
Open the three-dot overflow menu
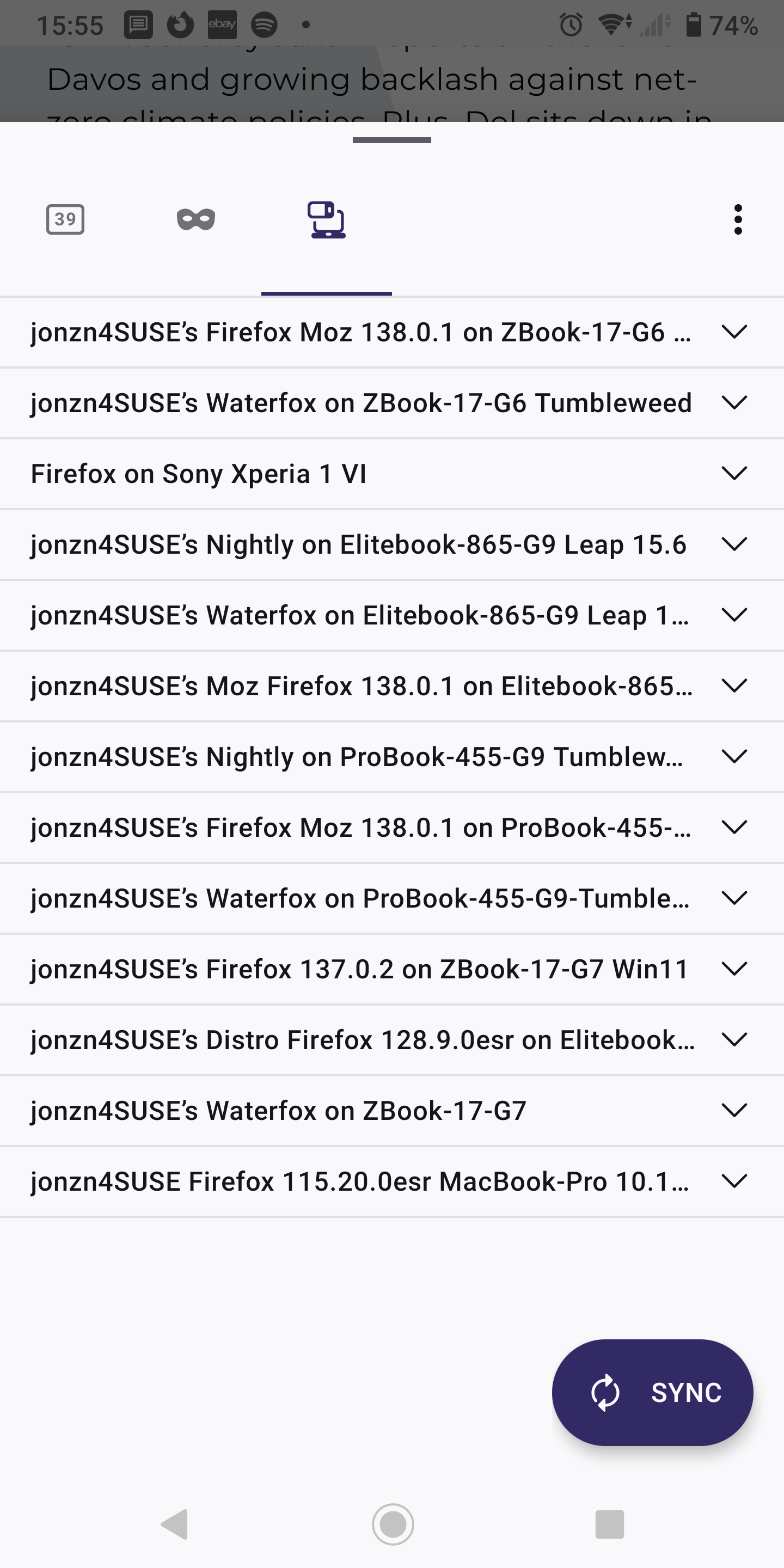pyautogui.click(x=738, y=219)
